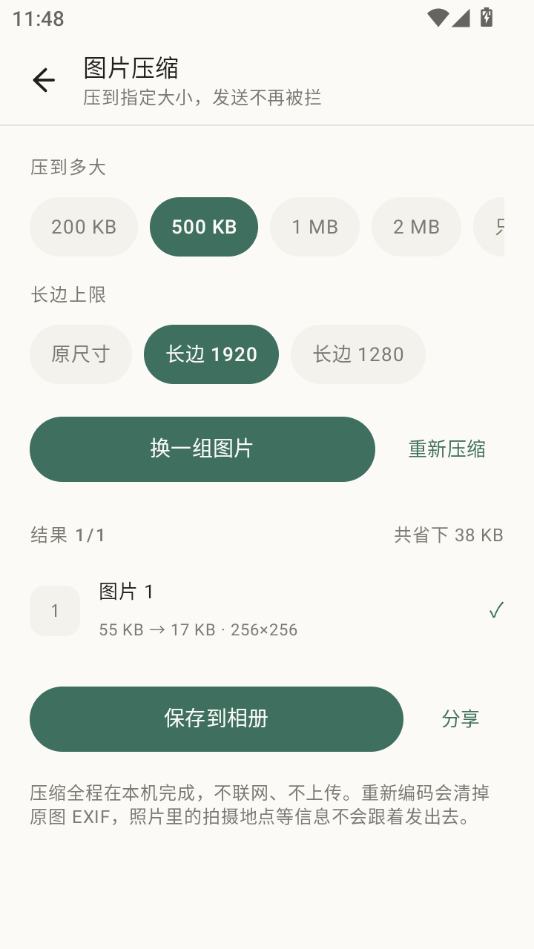Tap 换一组图片 to pick new images
Image resolution: width=534 pixels, height=949 pixels.
point(202,449)
